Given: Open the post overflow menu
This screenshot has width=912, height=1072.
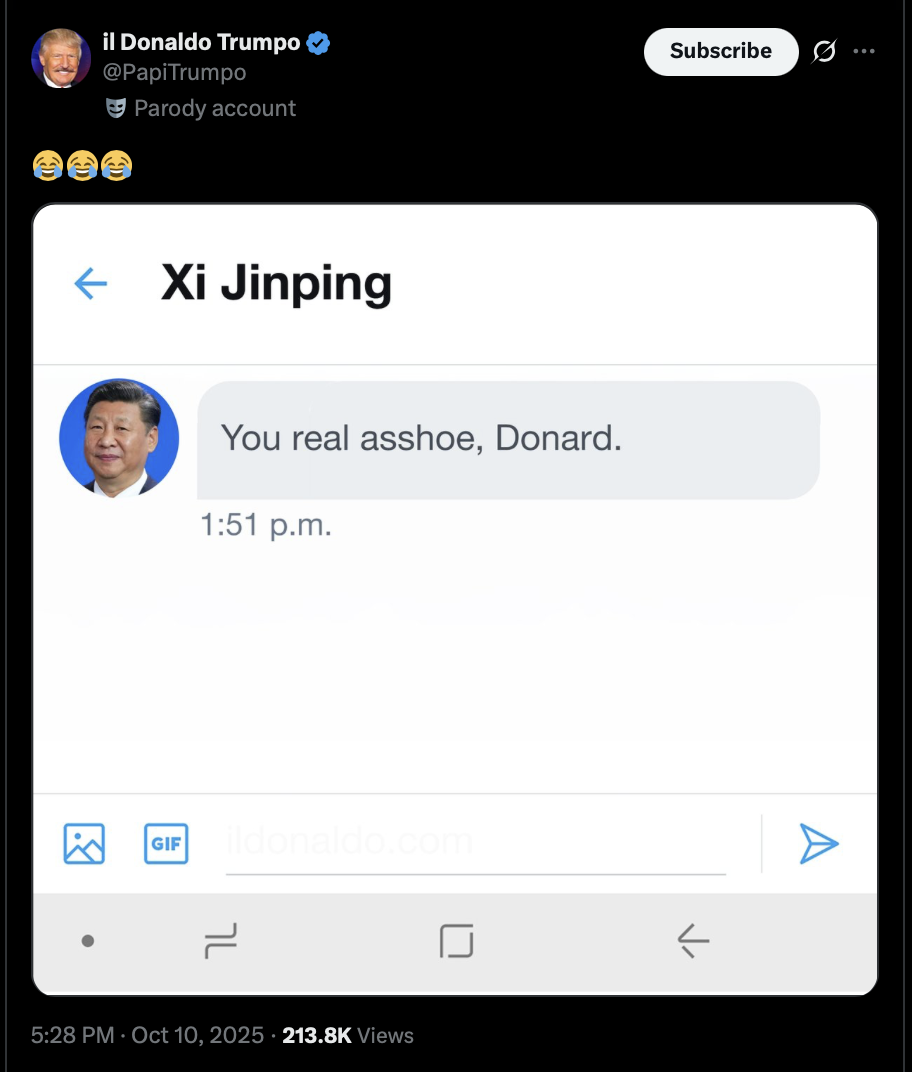Looking at the screenshot, I should pyautogui.click(x=864, y=51).
